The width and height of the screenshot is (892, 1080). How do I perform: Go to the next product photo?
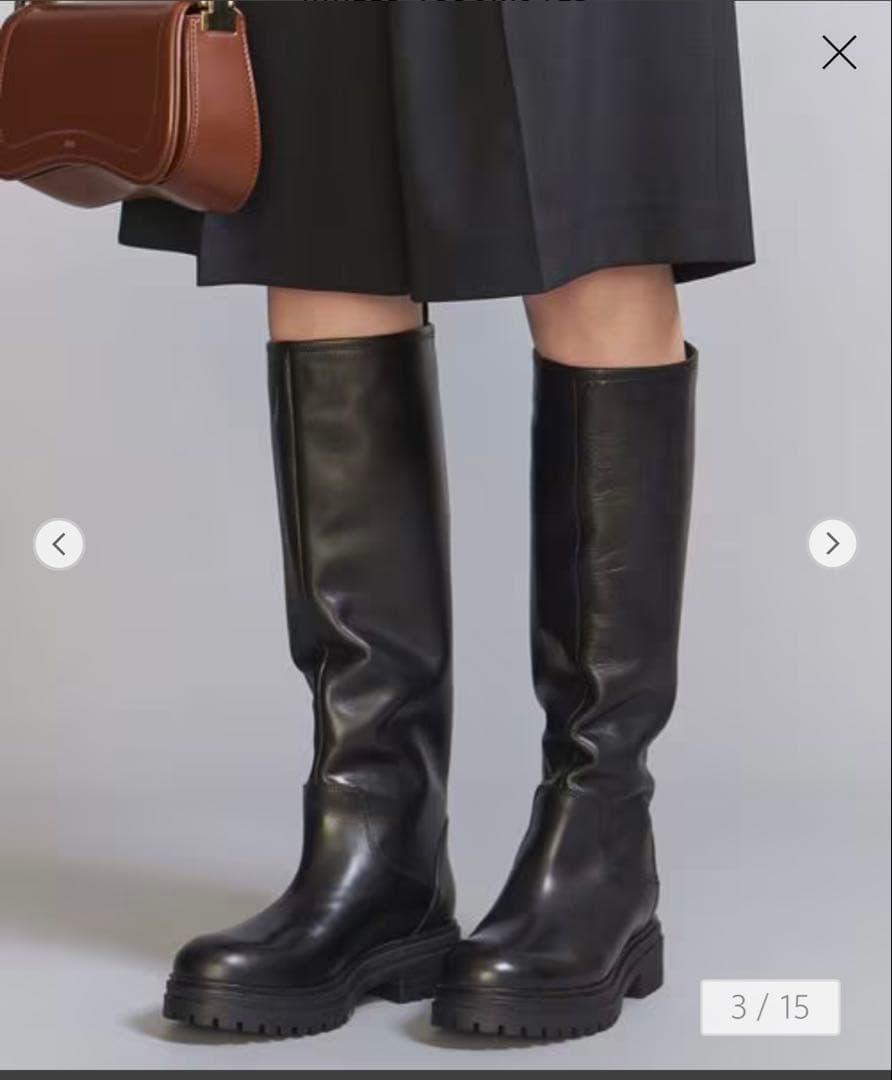coord(832,544)
